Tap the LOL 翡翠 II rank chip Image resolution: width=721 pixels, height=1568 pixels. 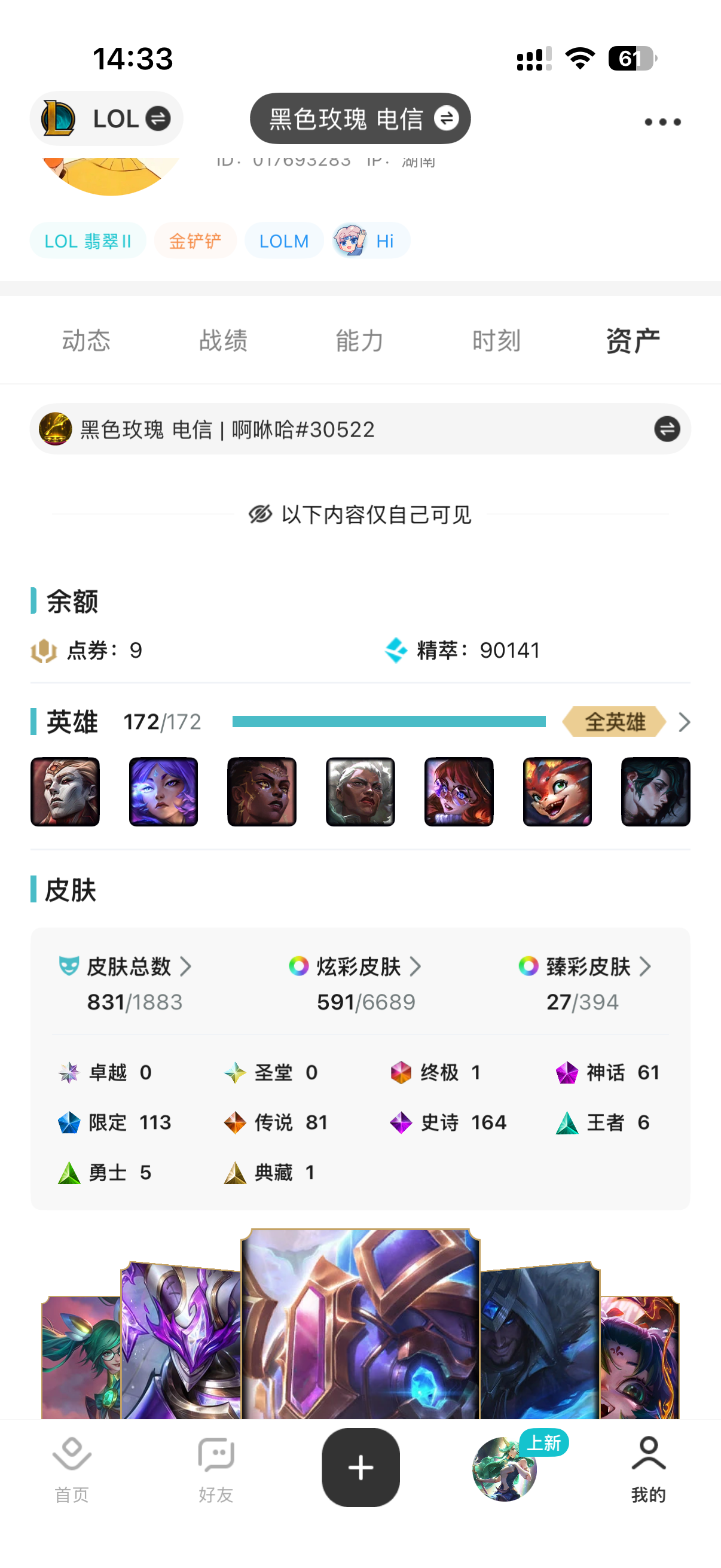click(x=88, y=241)
